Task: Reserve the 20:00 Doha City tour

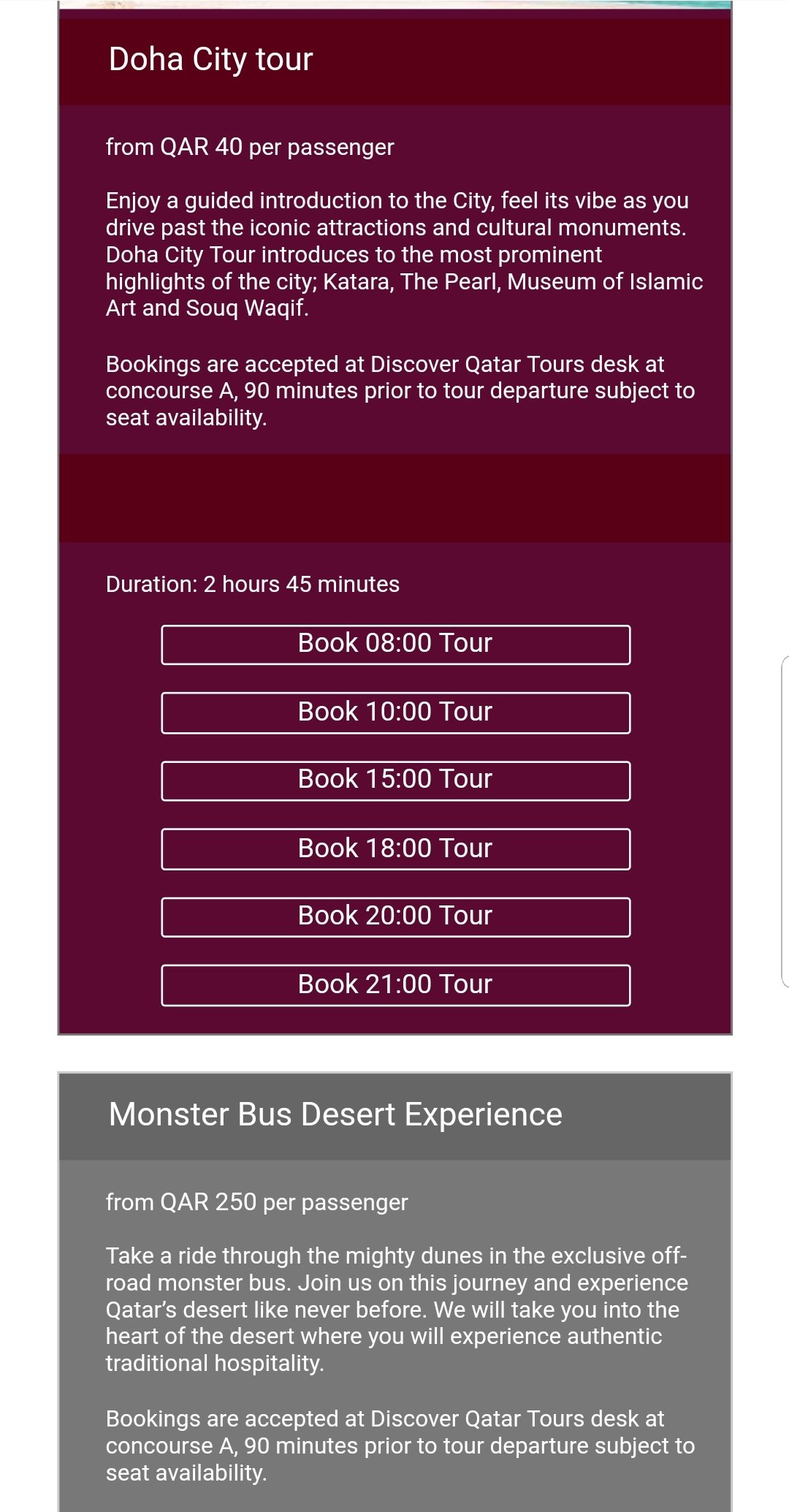Action: [395, 916]
